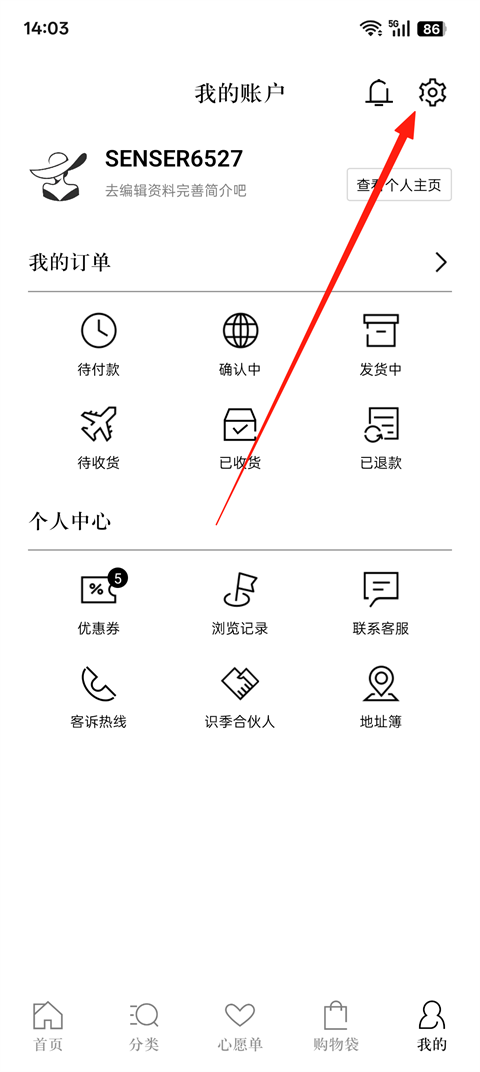Switch to the 分类 tab

coord(144,1026)
